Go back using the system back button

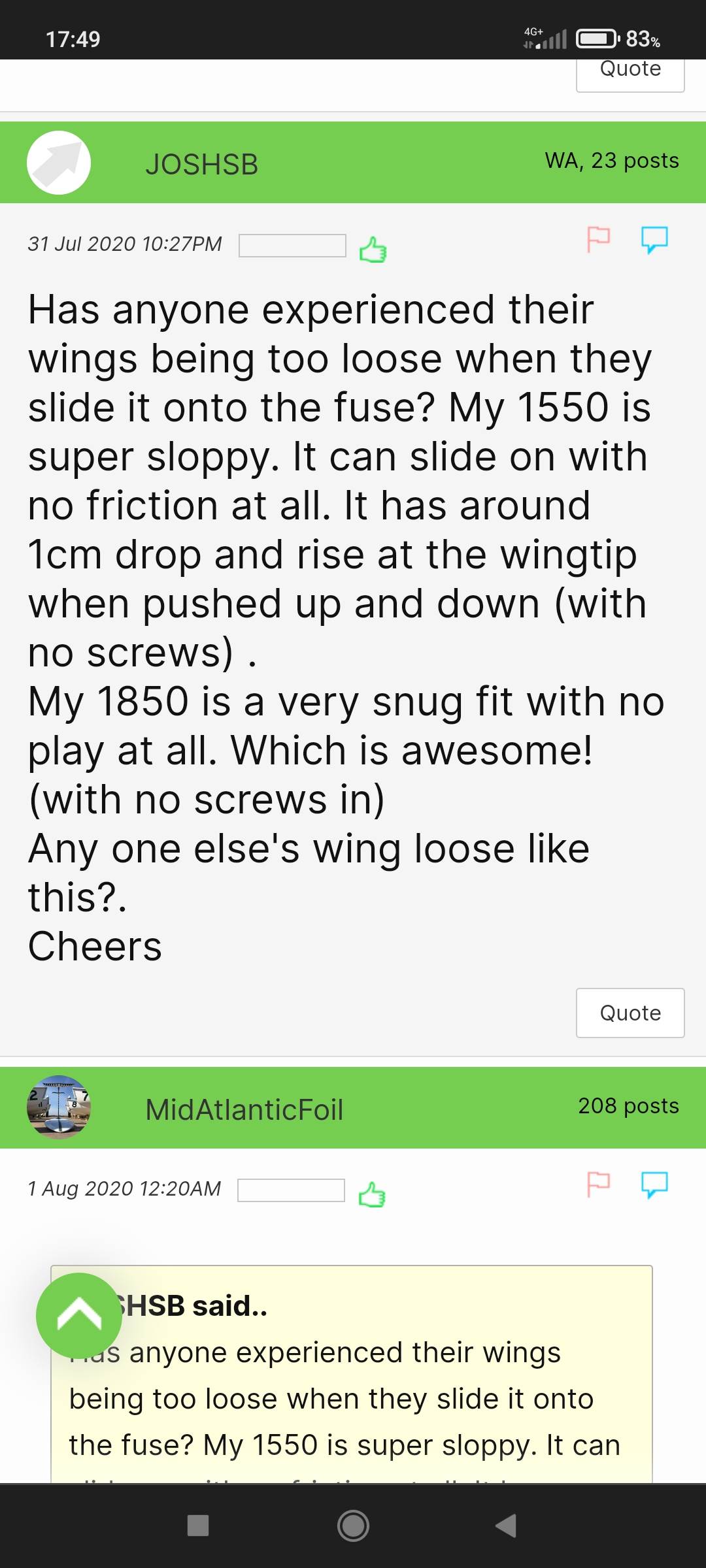pyautogui.click(x=507, y=1526)
